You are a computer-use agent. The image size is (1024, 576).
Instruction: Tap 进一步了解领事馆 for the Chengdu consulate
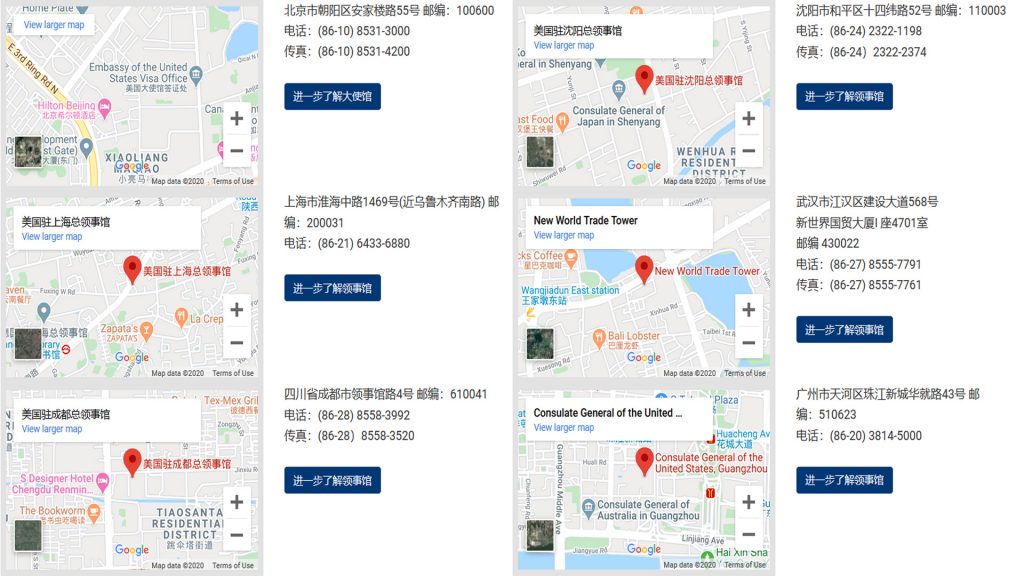[332, 480]
